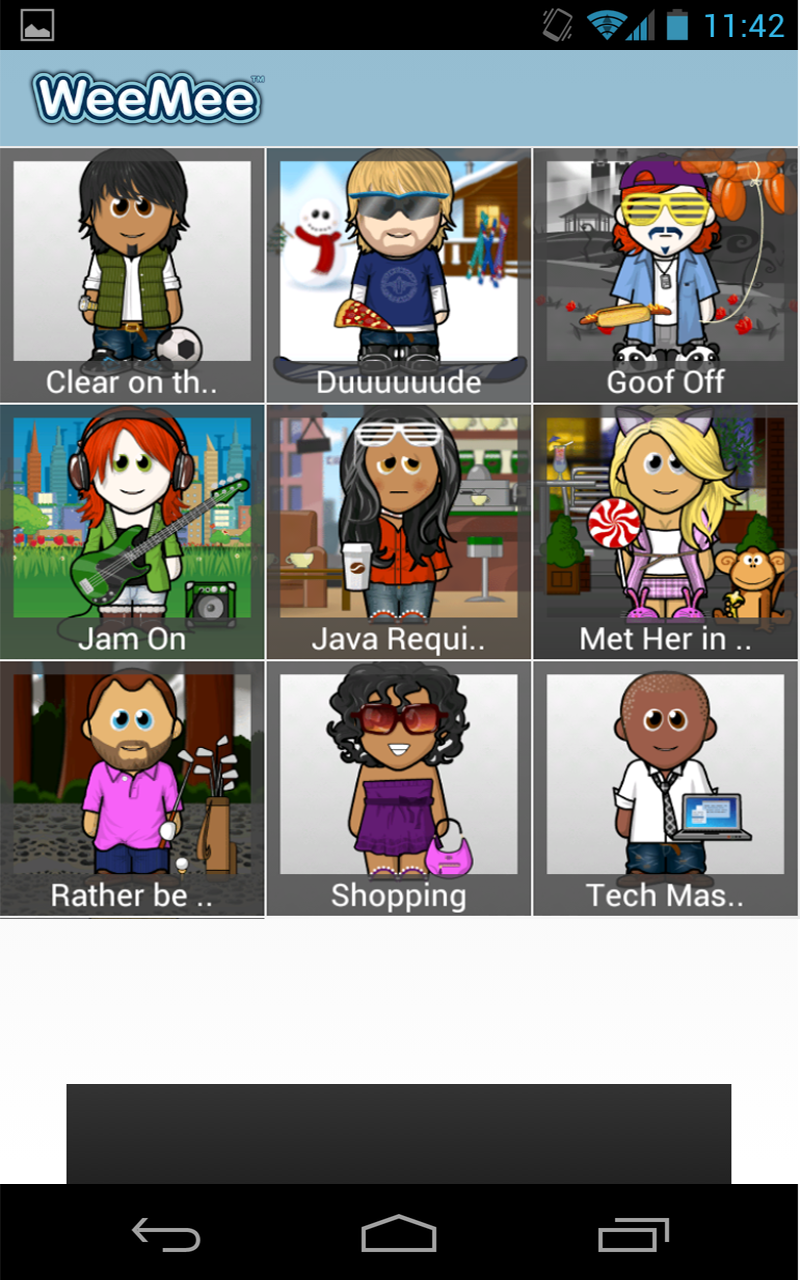Open the "Goof Off" avatar with balloons

pos(665,270)
